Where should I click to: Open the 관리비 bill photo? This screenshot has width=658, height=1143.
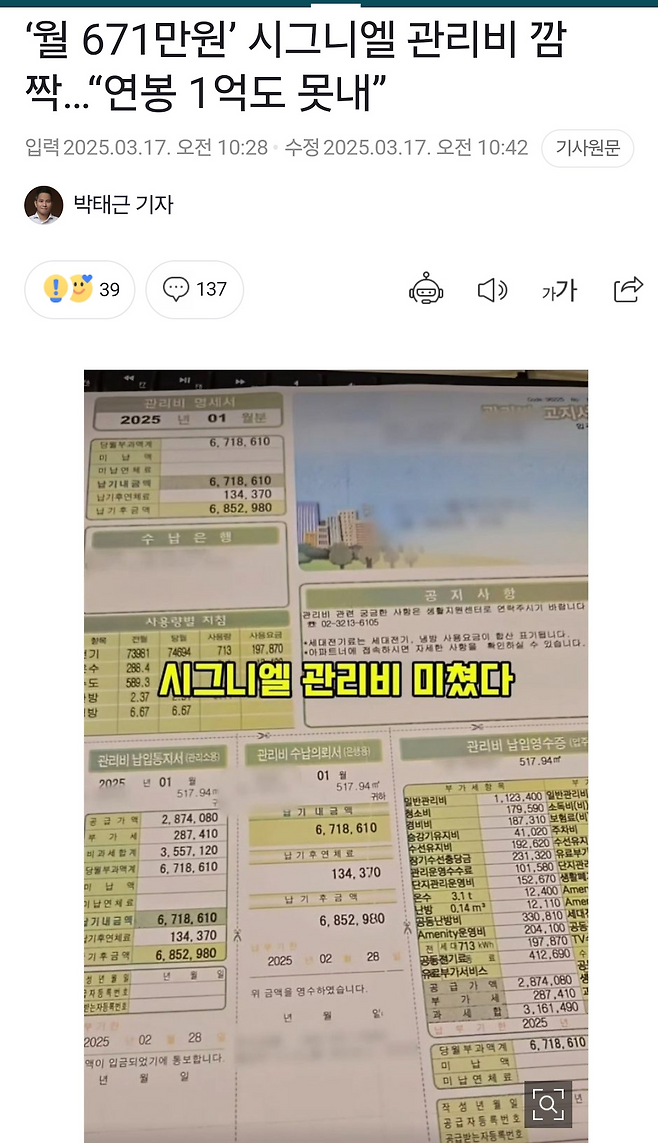click(336, 750)
